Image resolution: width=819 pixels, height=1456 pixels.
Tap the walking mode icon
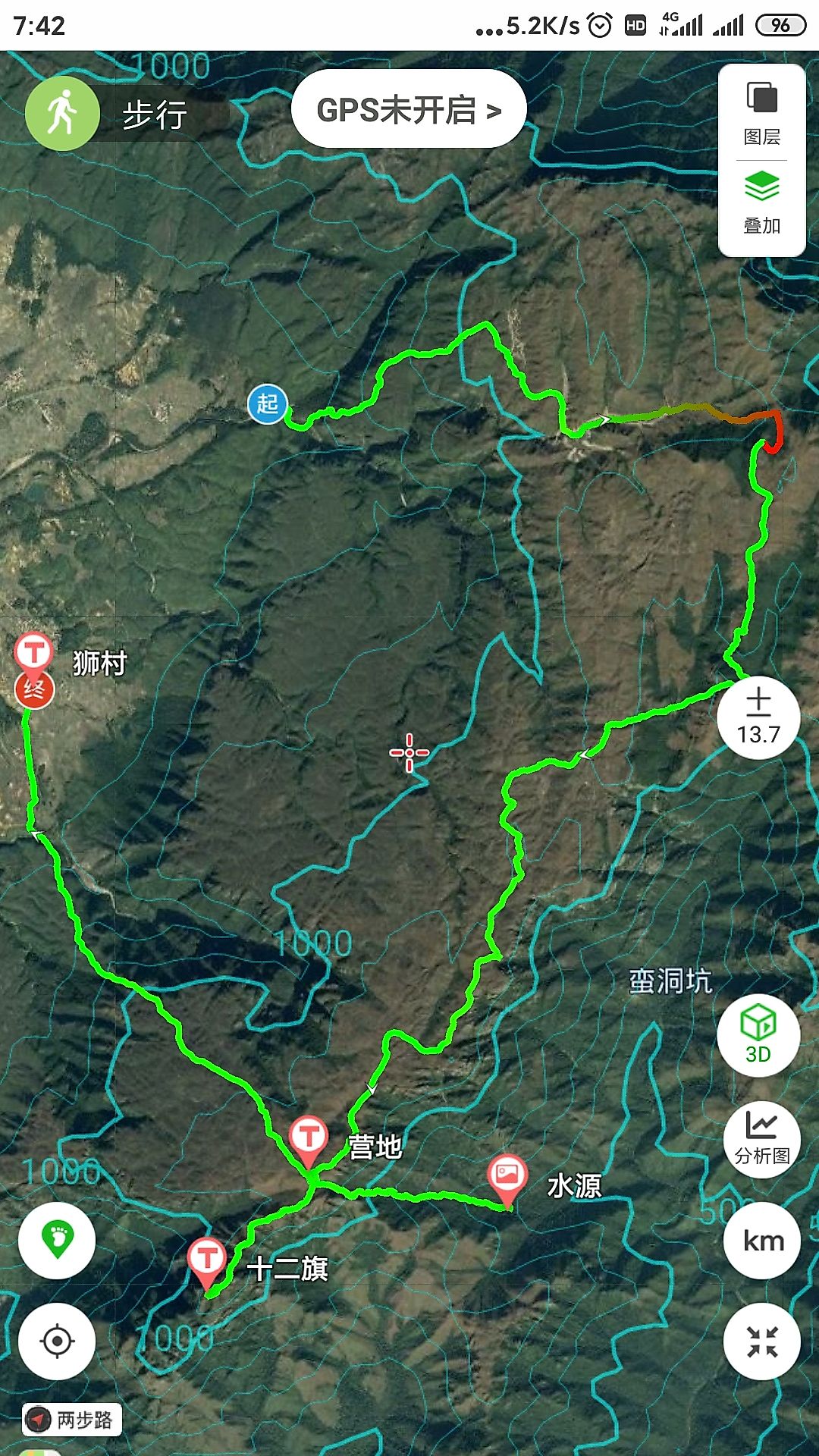(x=62, y=114)
